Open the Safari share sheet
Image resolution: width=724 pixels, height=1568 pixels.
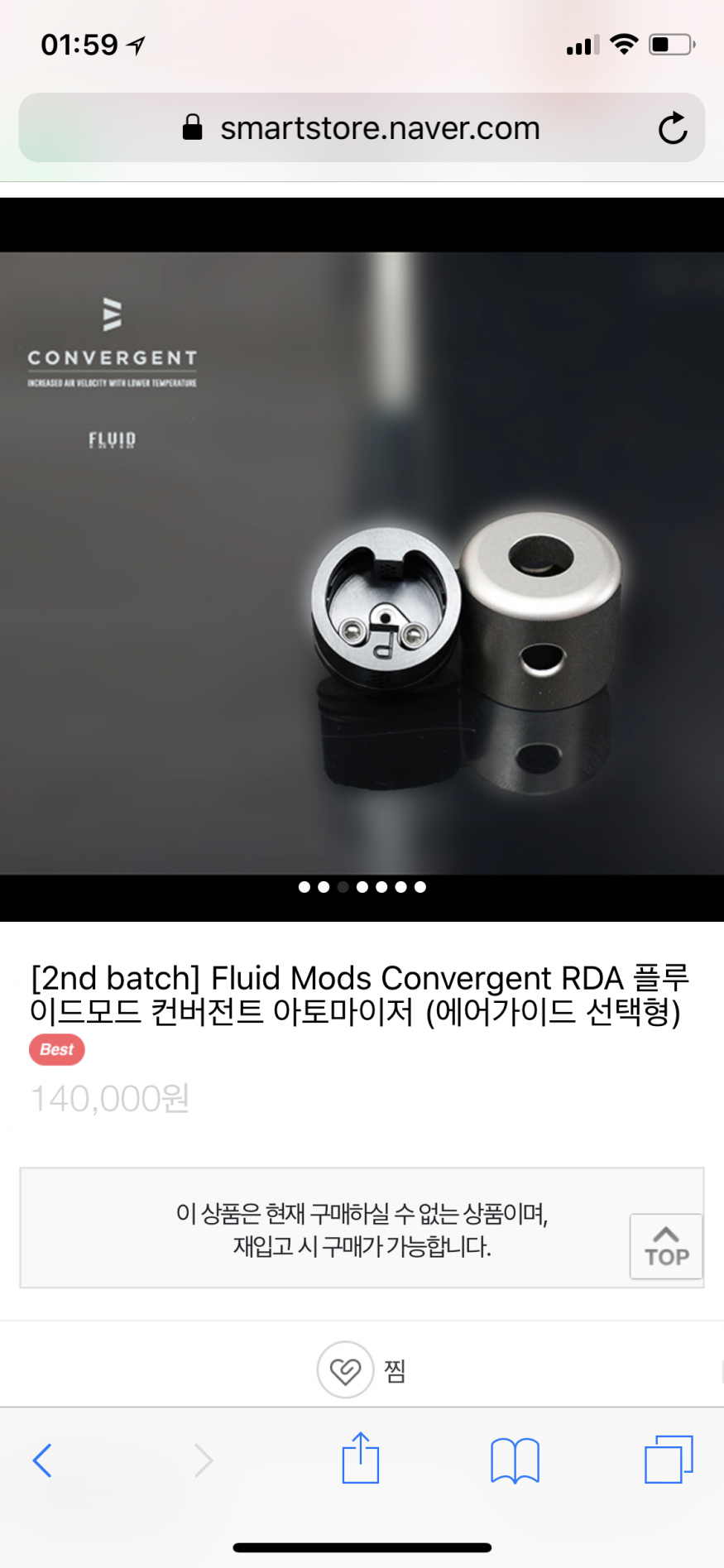click(x=361, y=1459)
